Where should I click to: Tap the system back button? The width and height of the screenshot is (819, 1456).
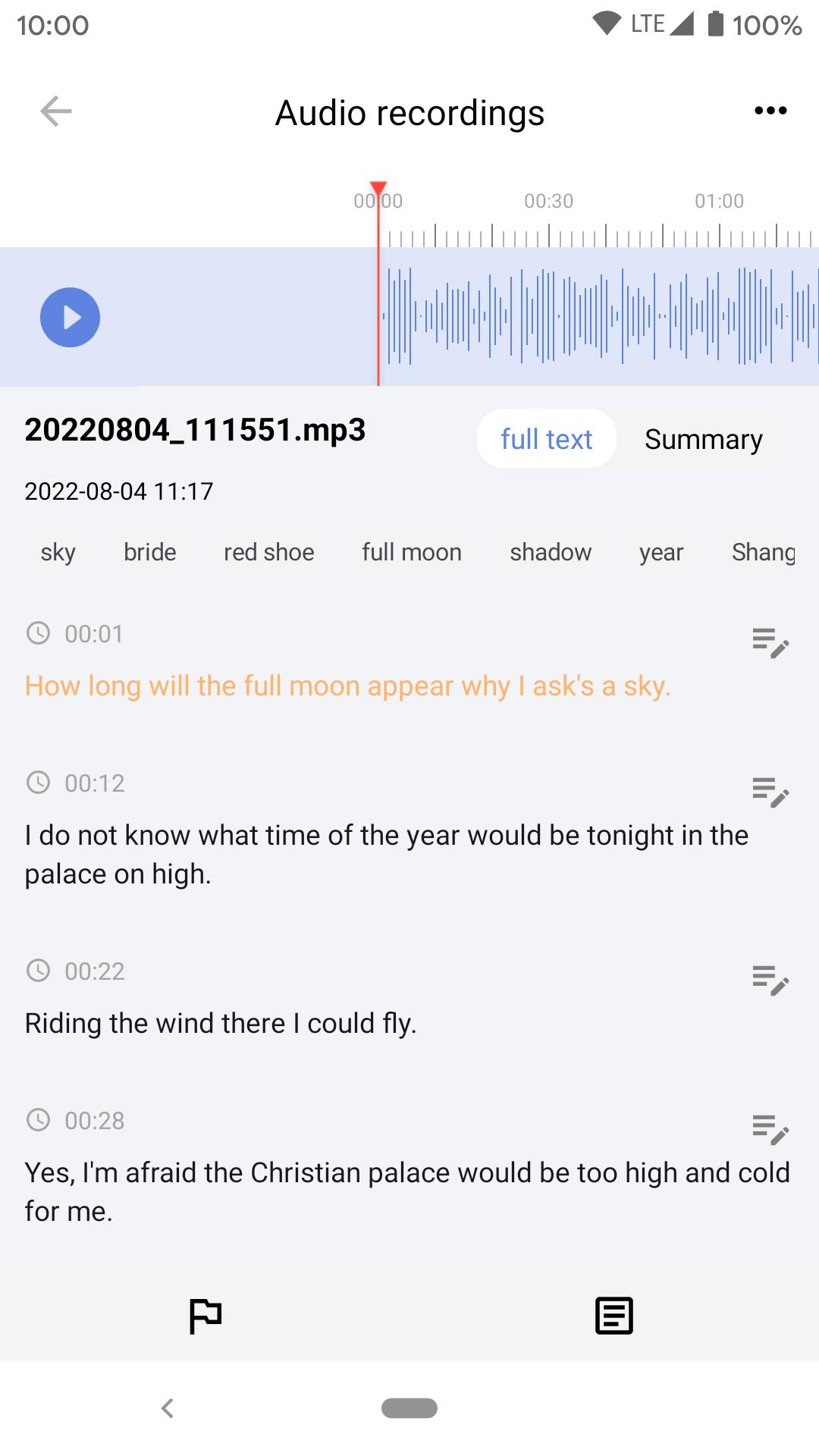168,1408
